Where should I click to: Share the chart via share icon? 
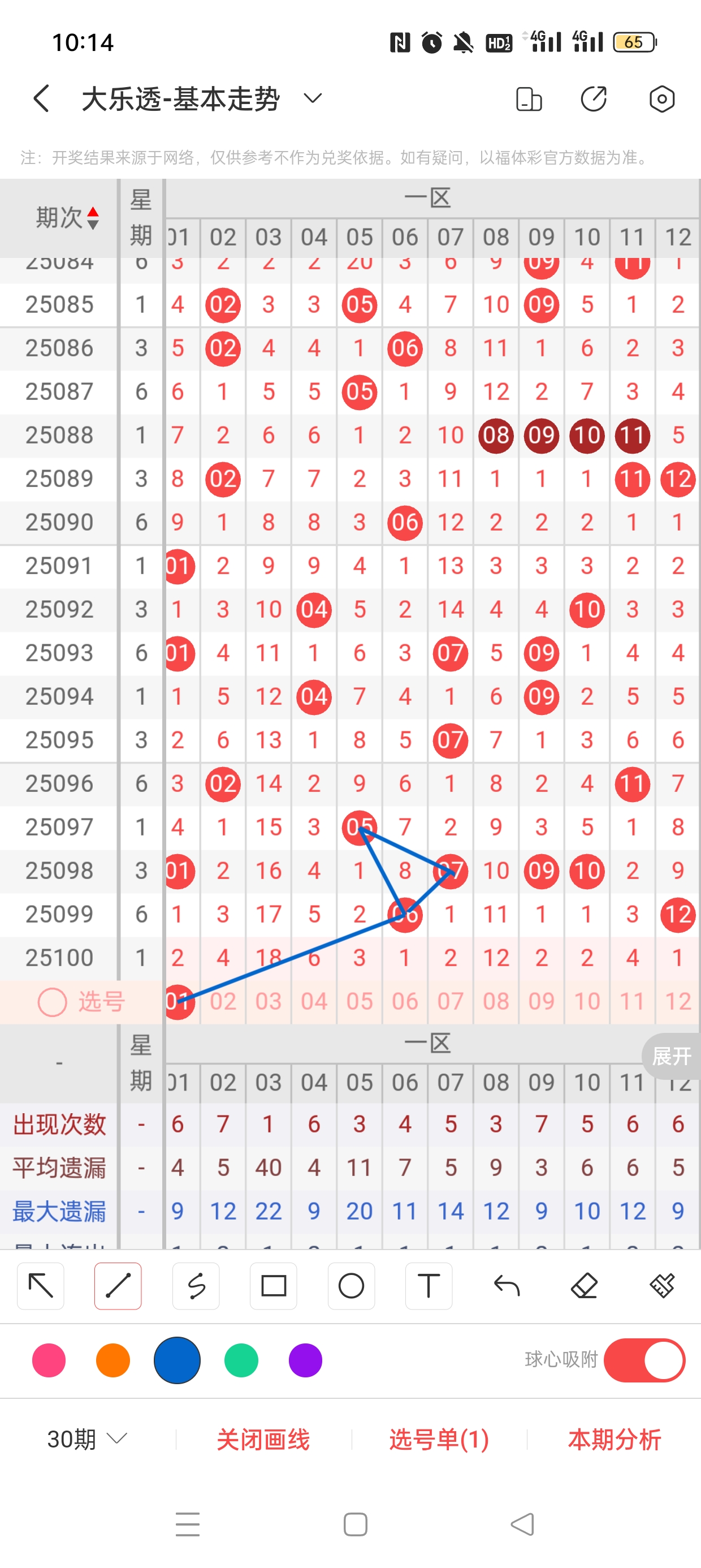click(x=594, y=98)
